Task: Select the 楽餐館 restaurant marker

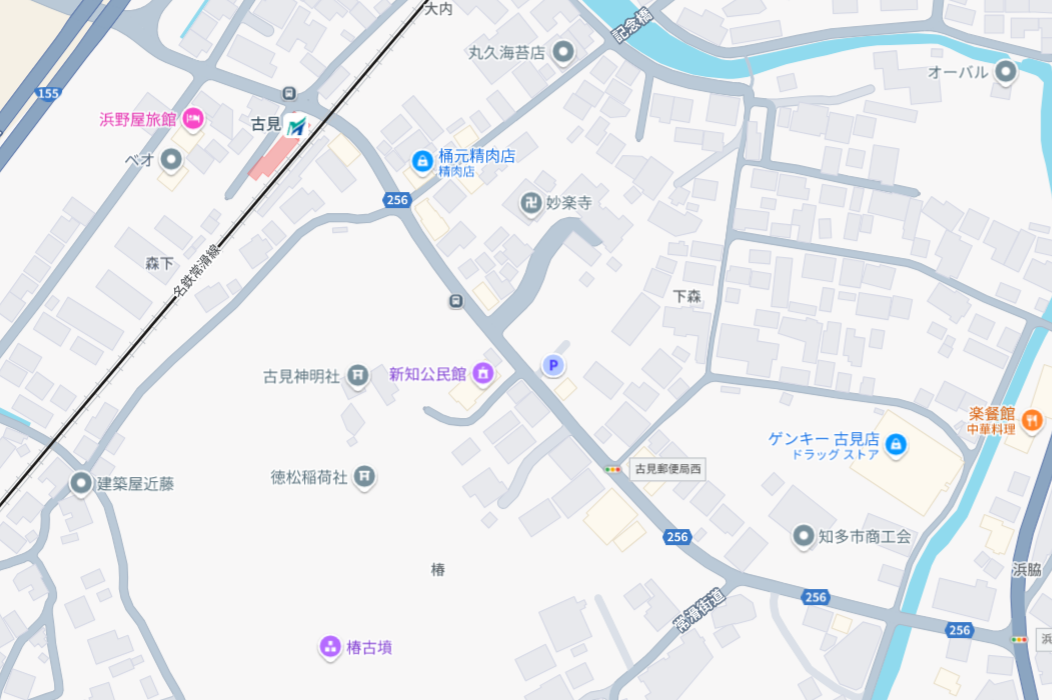Action: (x=1032, y=421)
